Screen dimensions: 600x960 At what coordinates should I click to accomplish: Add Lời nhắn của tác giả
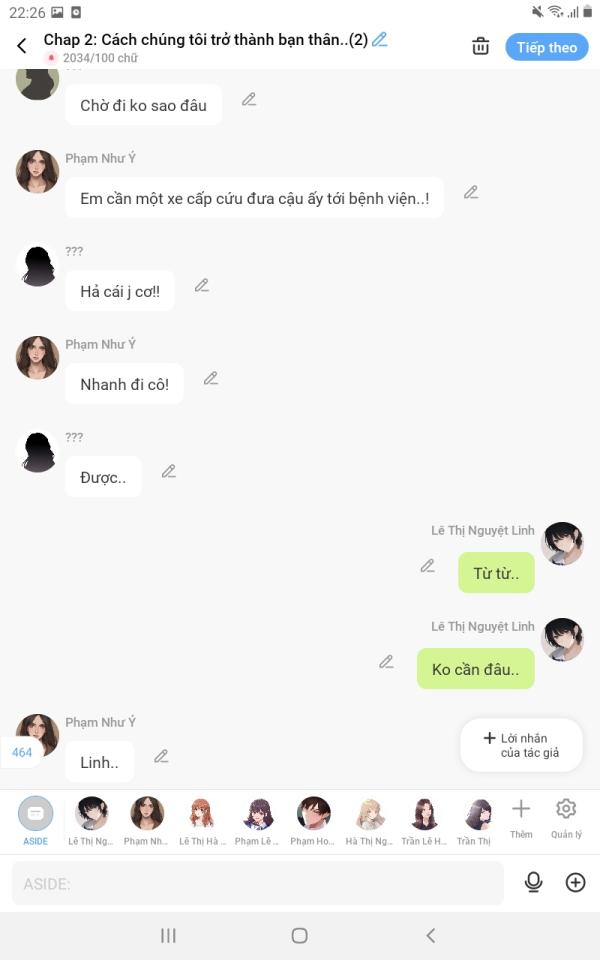click(x=521, y=745)
